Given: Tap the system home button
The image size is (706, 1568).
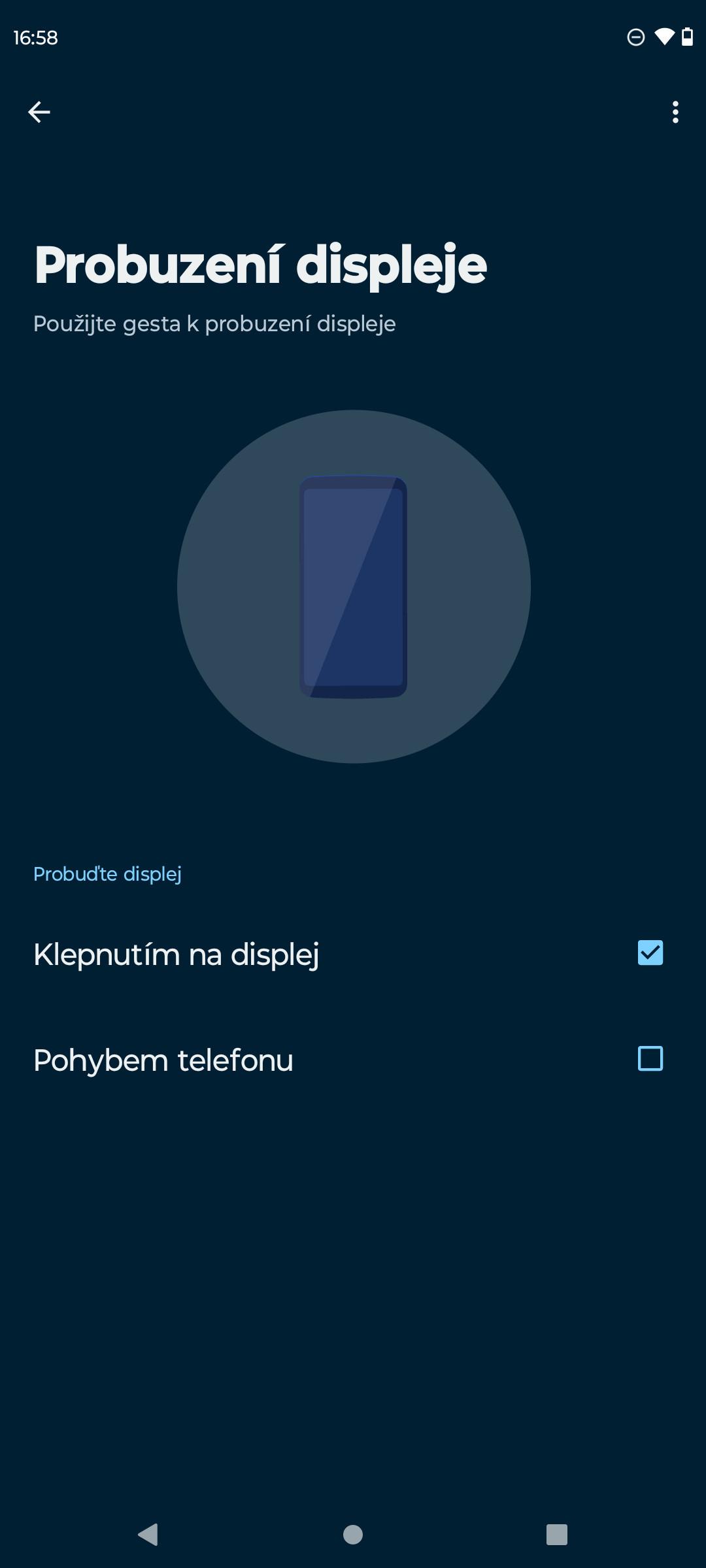Looking at the screenshot, I should click(x=353, y=1535).
